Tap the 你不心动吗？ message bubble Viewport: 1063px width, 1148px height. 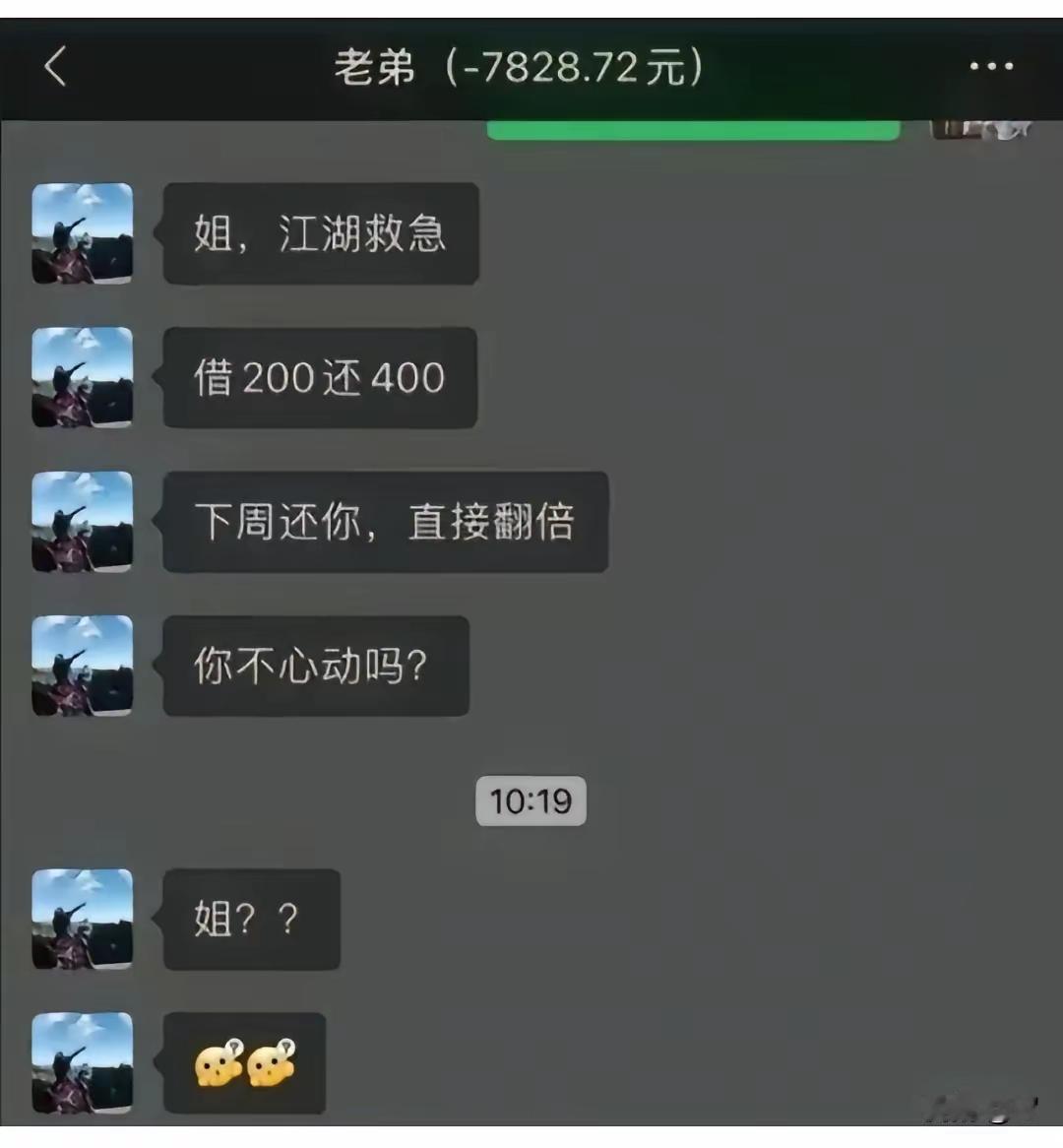tap(313, 666)
